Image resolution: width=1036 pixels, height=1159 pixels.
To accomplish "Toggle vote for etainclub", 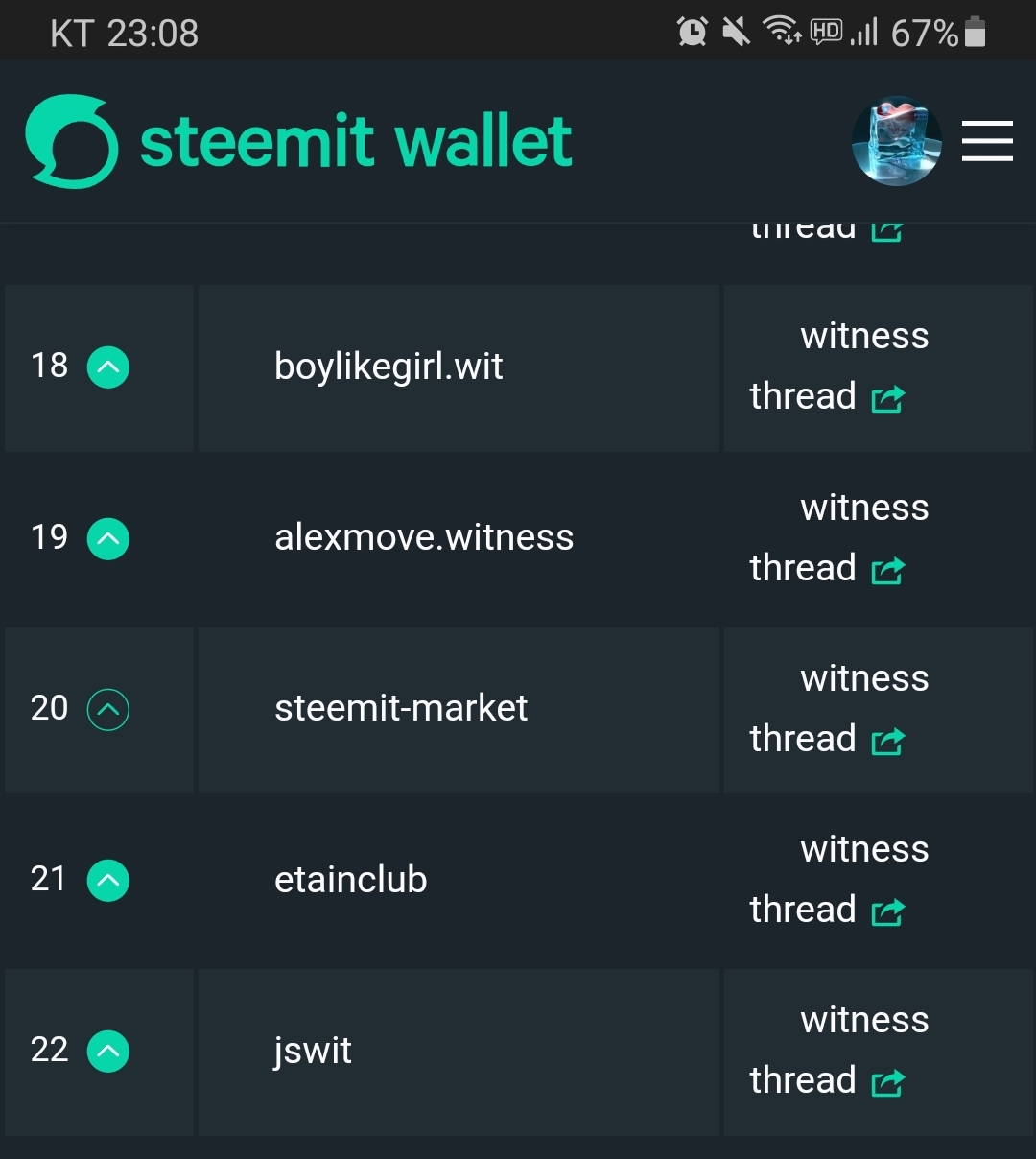I will click(x=108, y=881).
